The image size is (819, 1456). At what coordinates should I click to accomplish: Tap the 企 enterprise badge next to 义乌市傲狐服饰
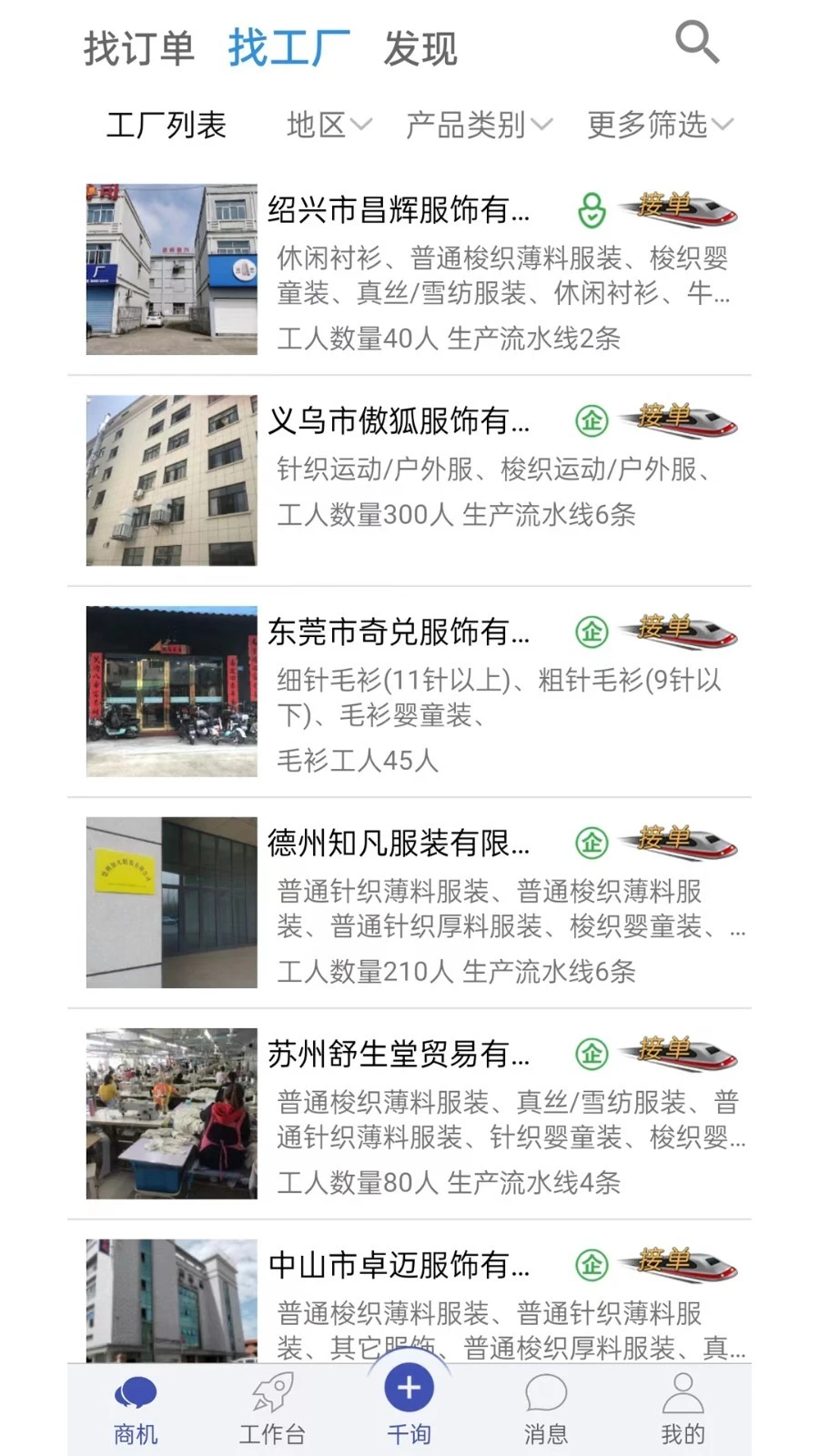click(591, 421)
